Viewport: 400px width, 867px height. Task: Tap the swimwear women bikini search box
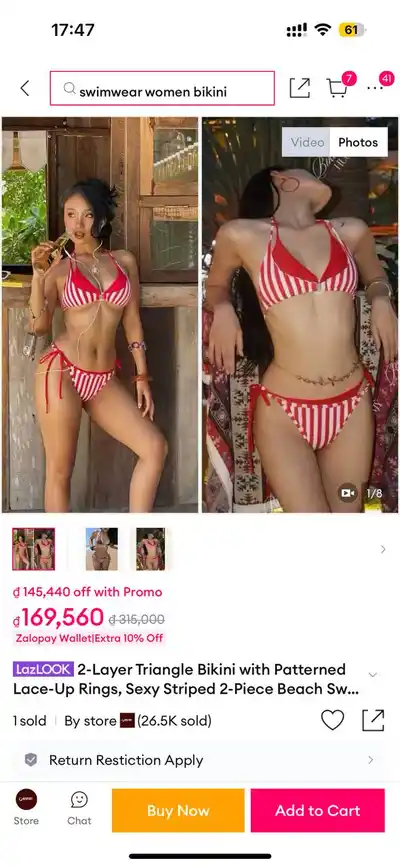click(x=162, y=88)
